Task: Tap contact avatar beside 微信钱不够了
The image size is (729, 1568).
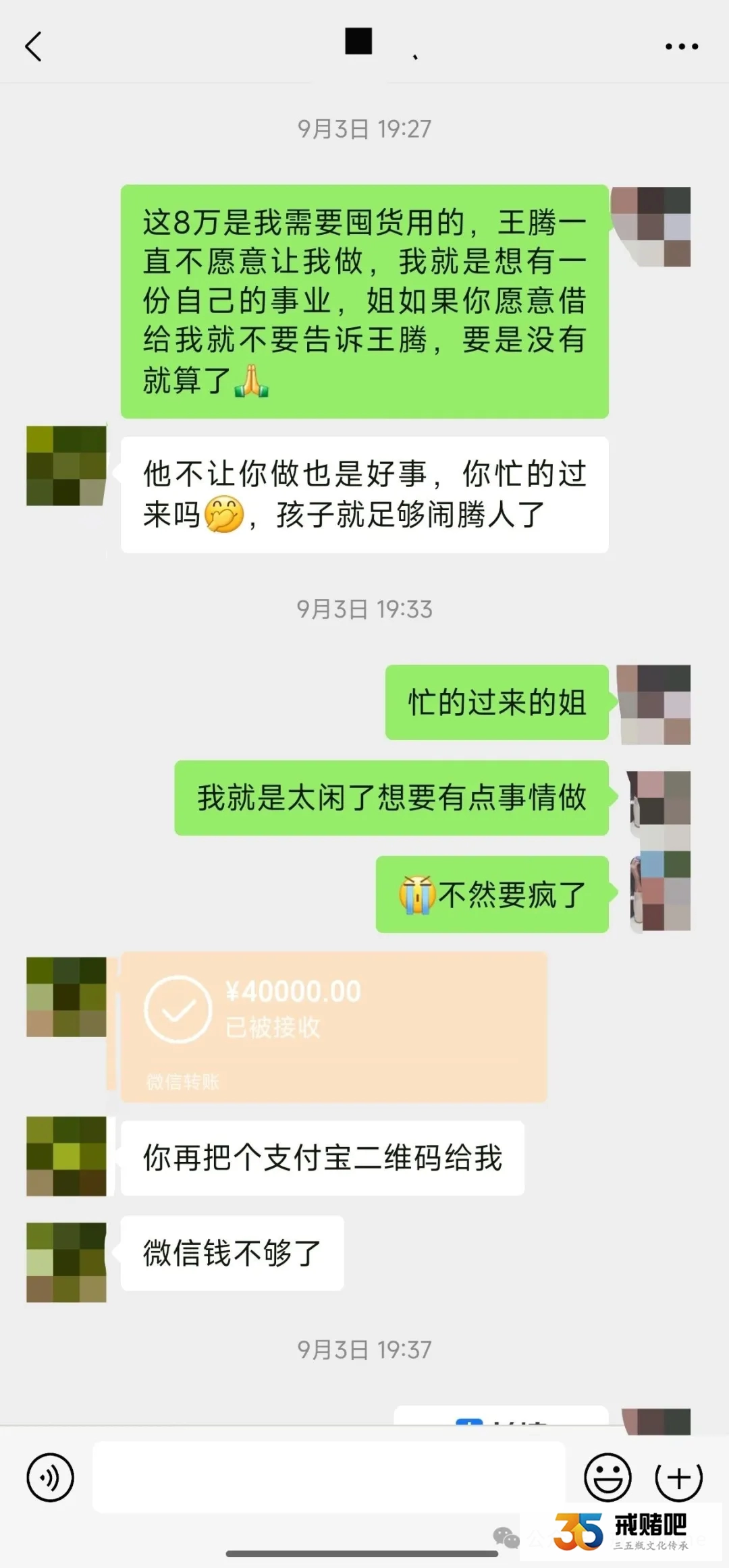Action: (66, 1262)
